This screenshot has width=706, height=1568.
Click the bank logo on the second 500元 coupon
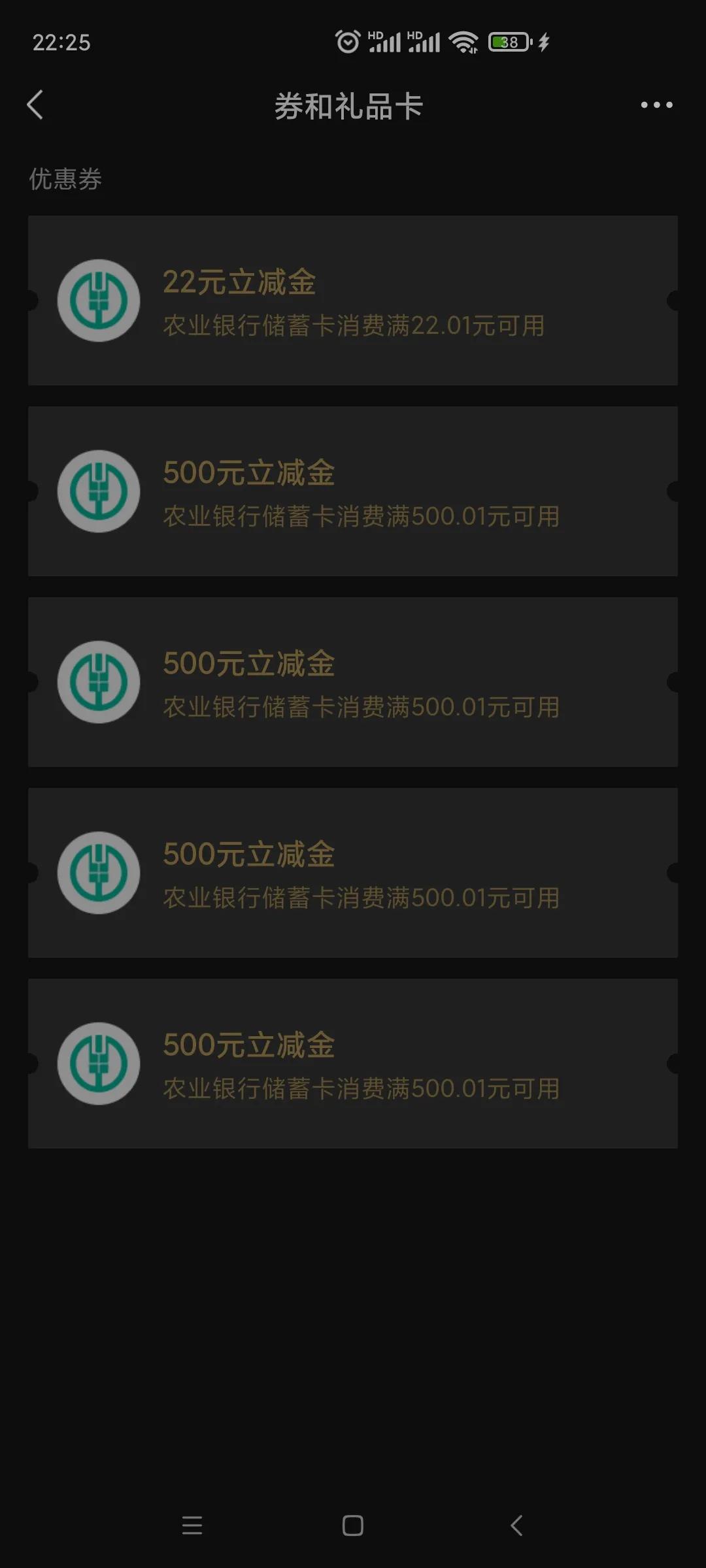[x=98, y=681]
